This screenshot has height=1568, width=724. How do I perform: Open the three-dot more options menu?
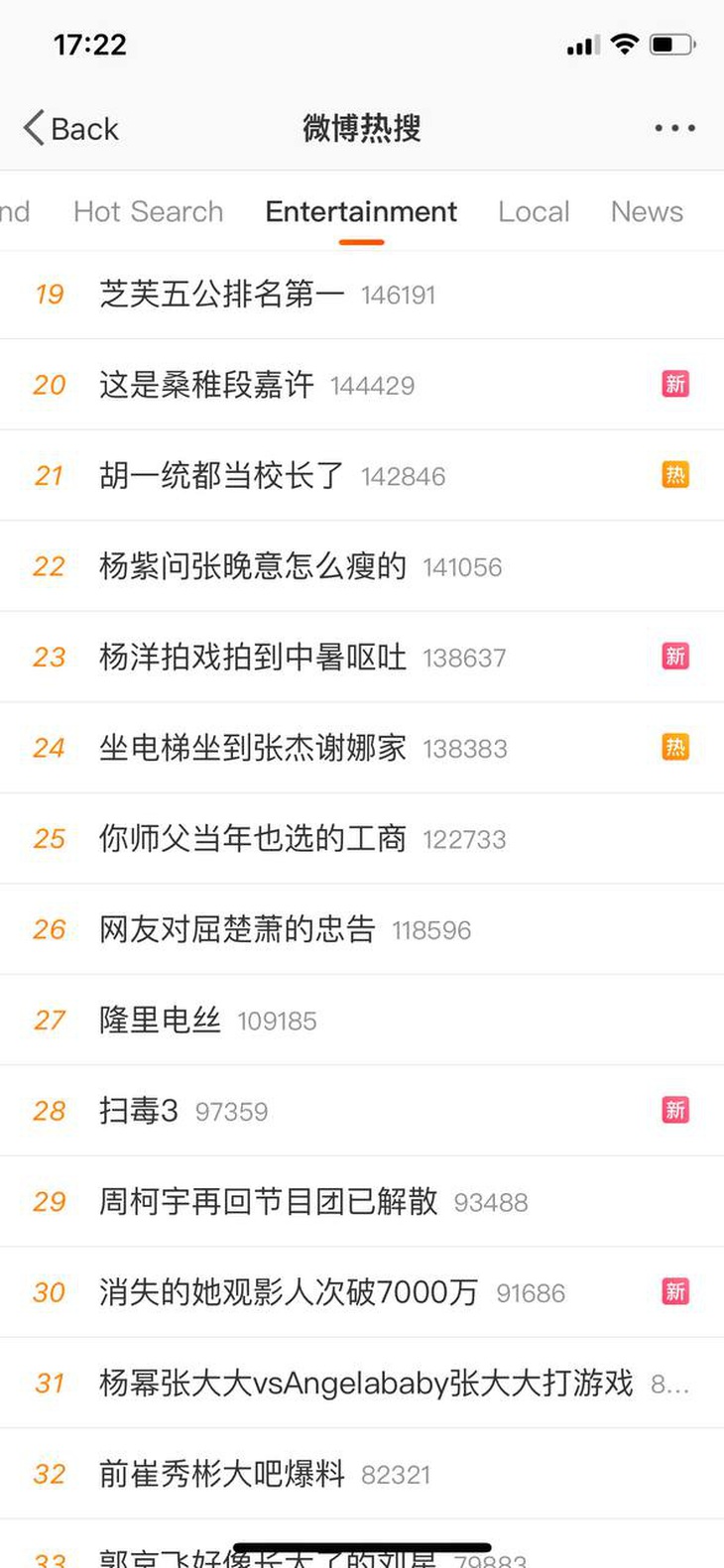click(x=673, y=127)
